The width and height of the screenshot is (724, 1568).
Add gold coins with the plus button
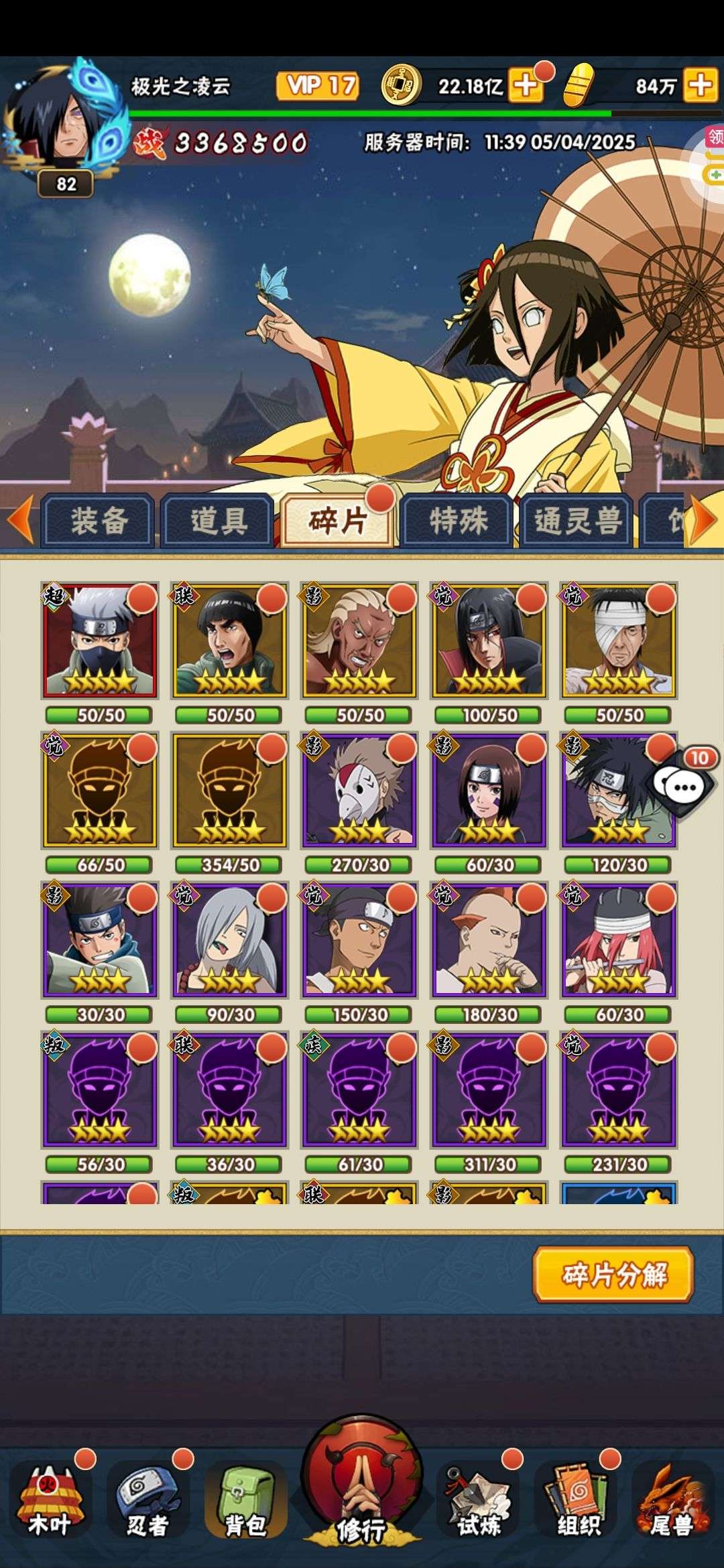click(x=526, y=85)
